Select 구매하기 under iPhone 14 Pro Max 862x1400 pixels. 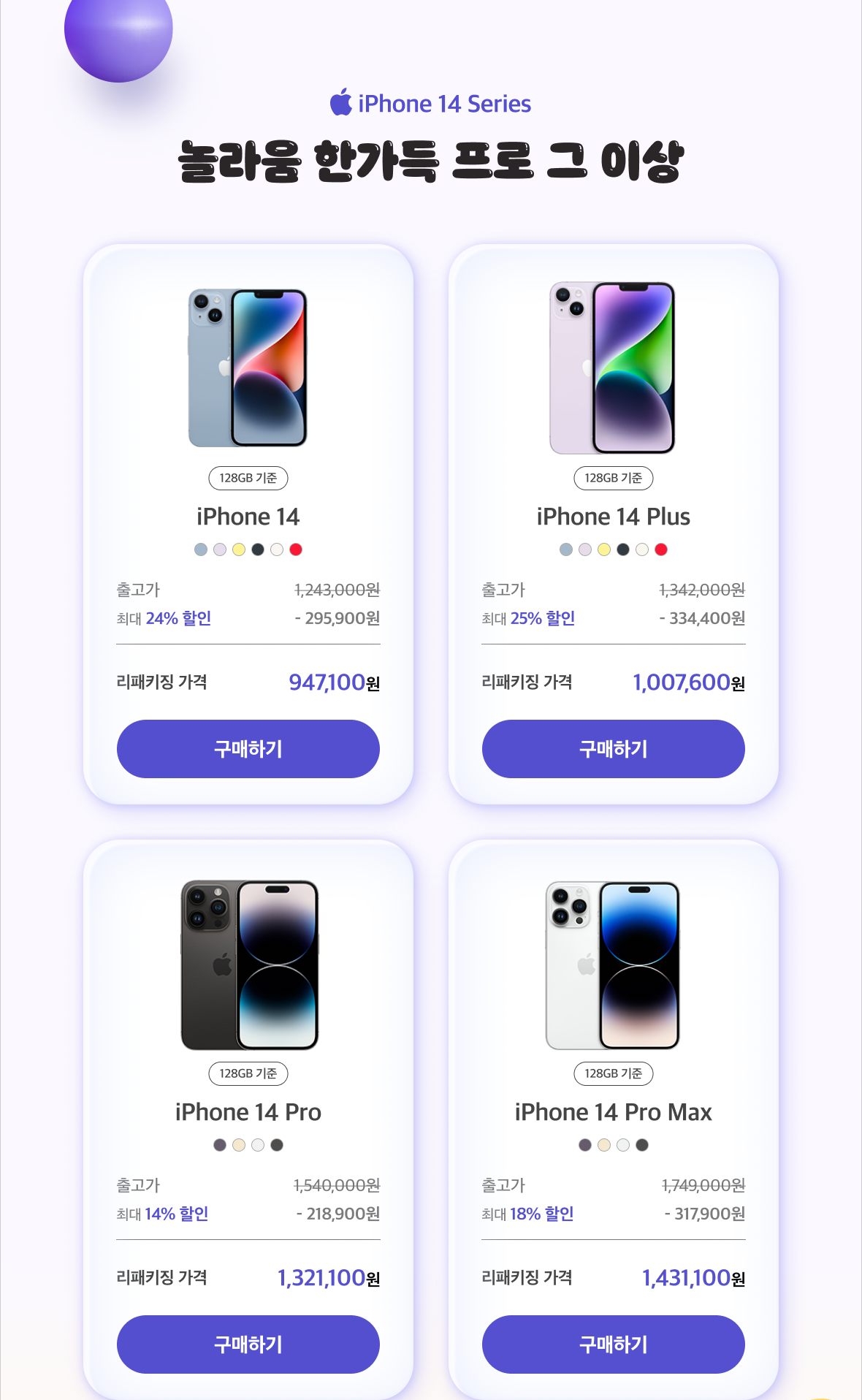613,1344
